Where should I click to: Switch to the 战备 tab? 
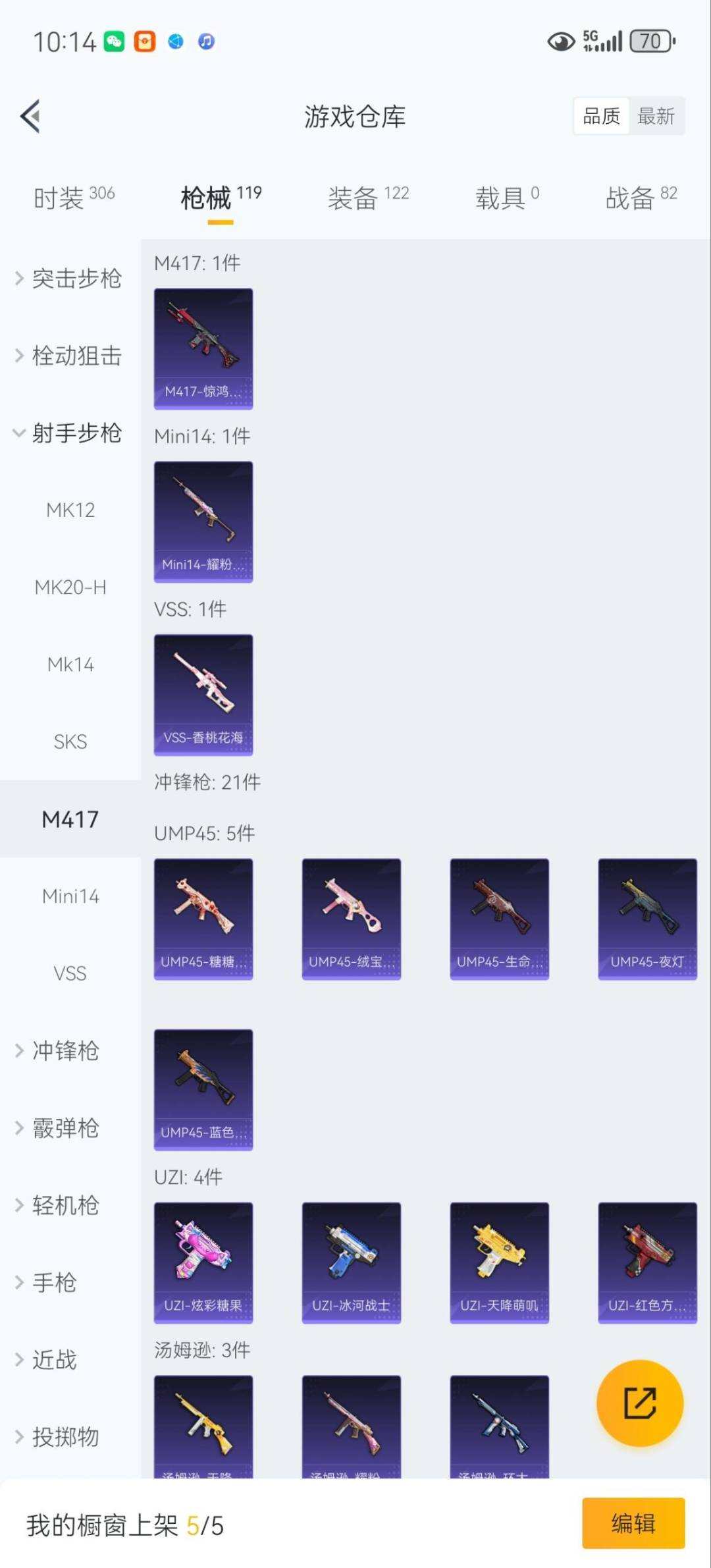641,198
